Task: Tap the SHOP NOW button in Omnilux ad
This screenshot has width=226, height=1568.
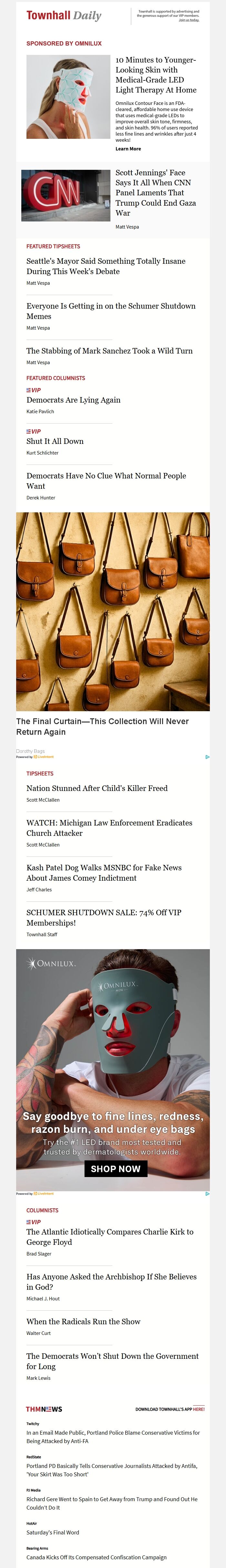Action: tap(116, 1169)
